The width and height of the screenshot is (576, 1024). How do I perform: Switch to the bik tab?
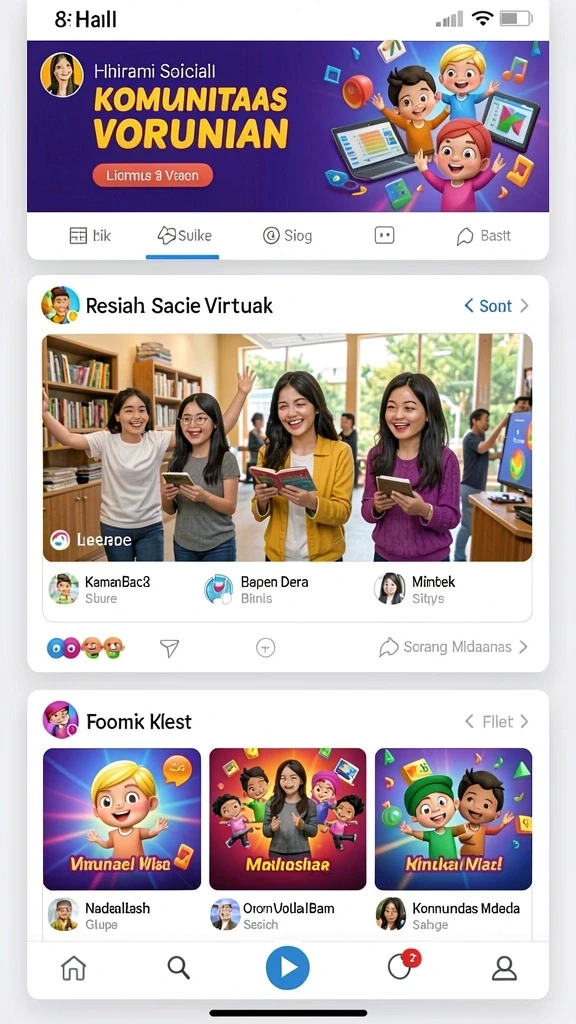pyautogui.click(x=90, y=236)
